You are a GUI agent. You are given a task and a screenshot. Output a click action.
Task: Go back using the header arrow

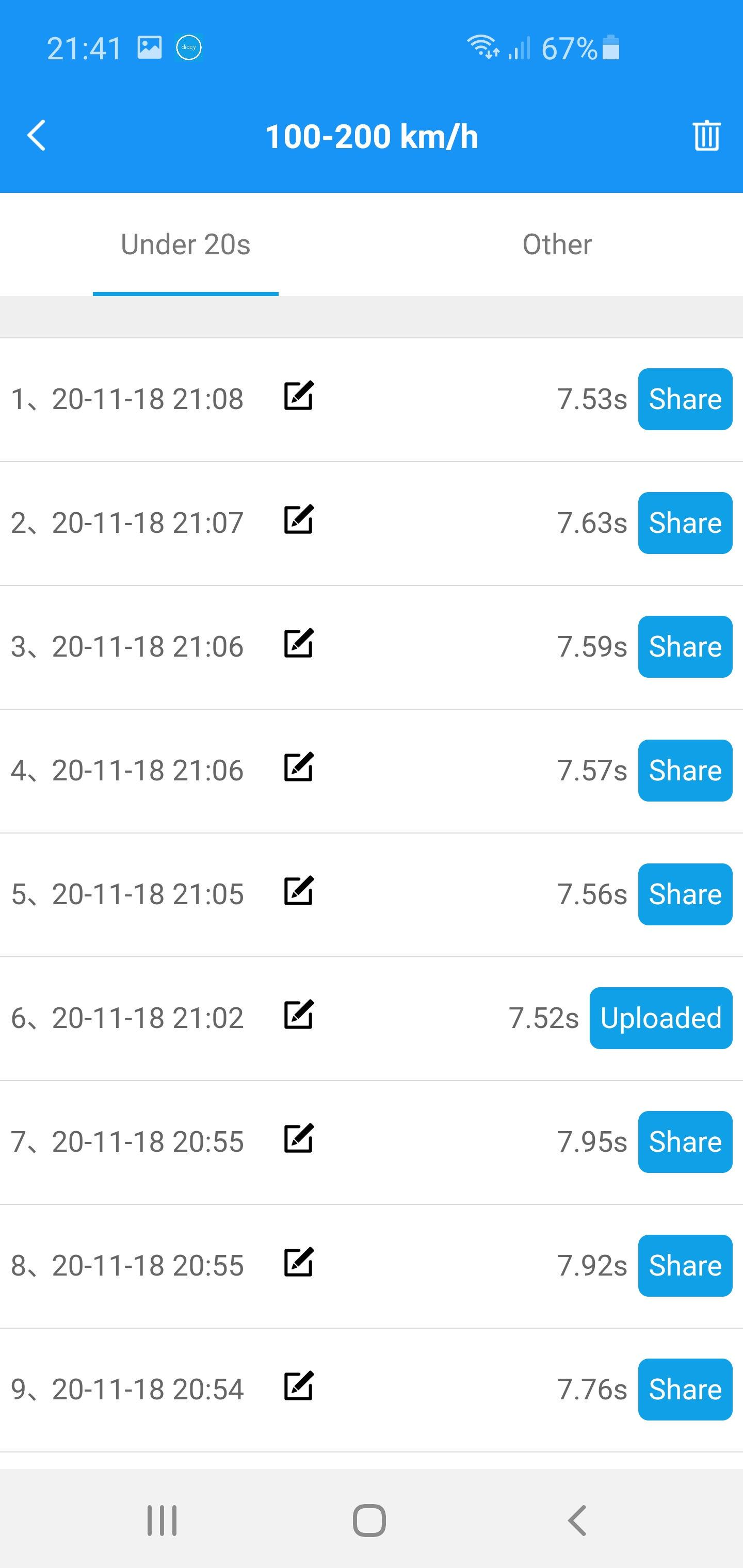point(37,135)
